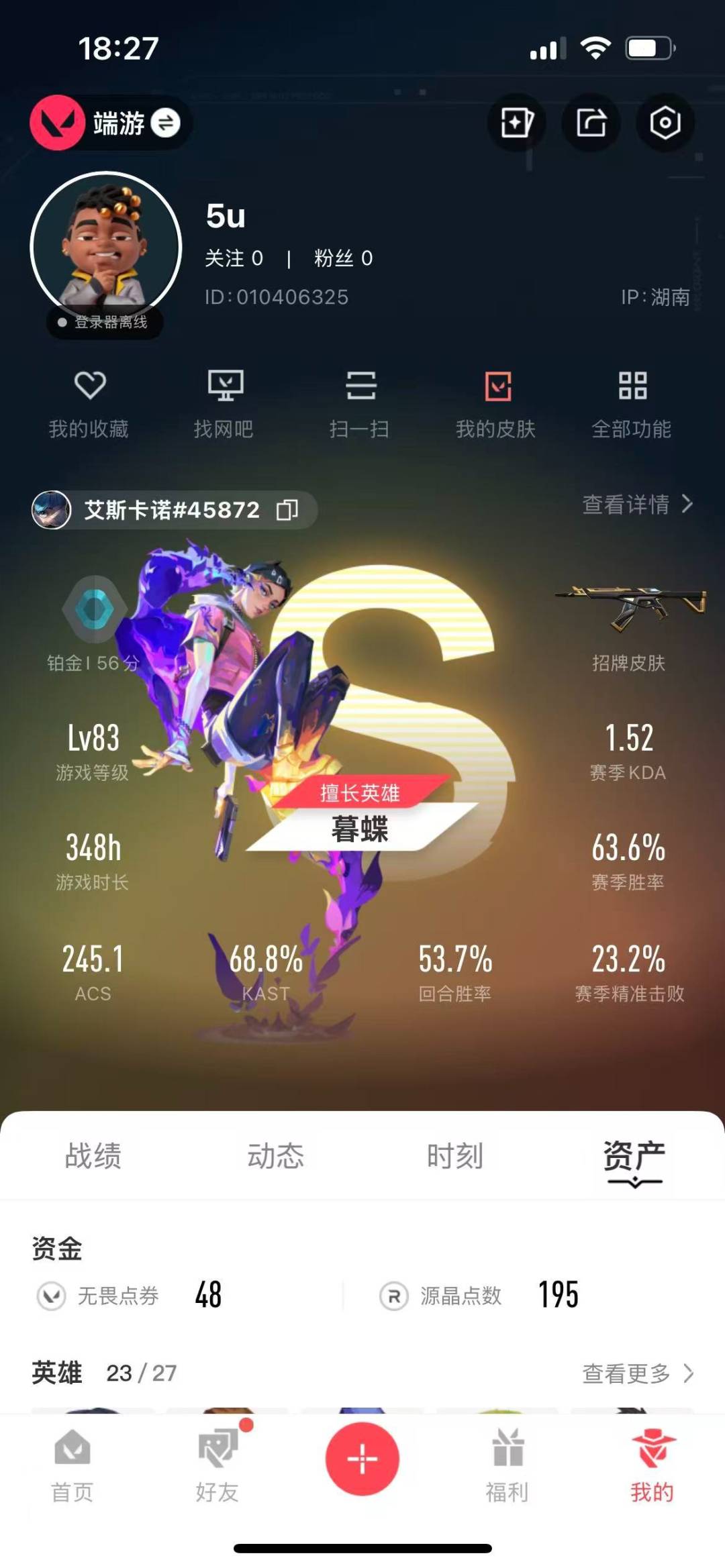725x1568 pixels.
Task: Share the profile page
Action: 591,123
